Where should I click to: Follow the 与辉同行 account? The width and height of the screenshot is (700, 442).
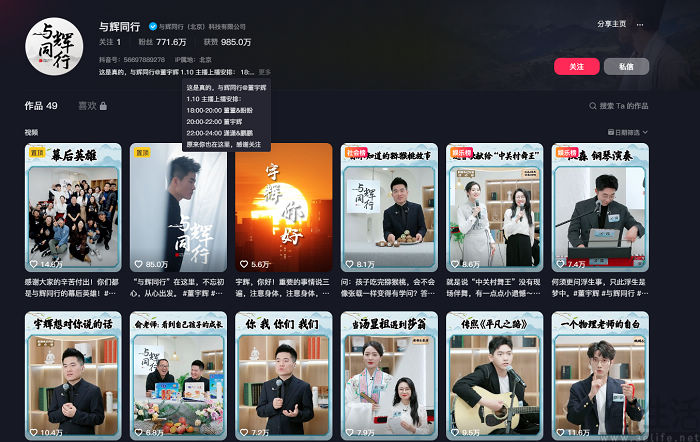576,66
